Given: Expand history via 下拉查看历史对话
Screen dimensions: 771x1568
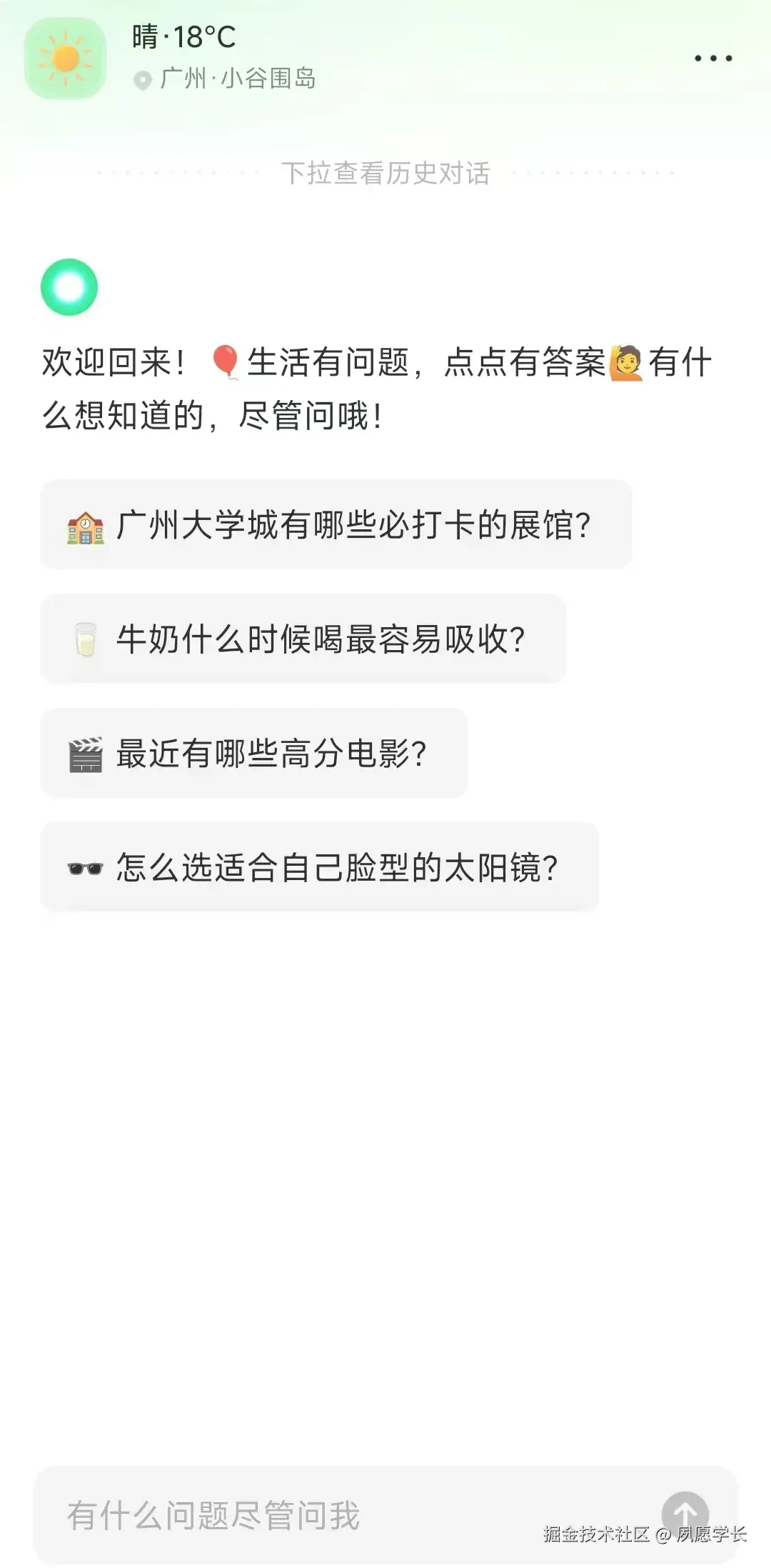Looking at the screenshot, I should [385, 171].
